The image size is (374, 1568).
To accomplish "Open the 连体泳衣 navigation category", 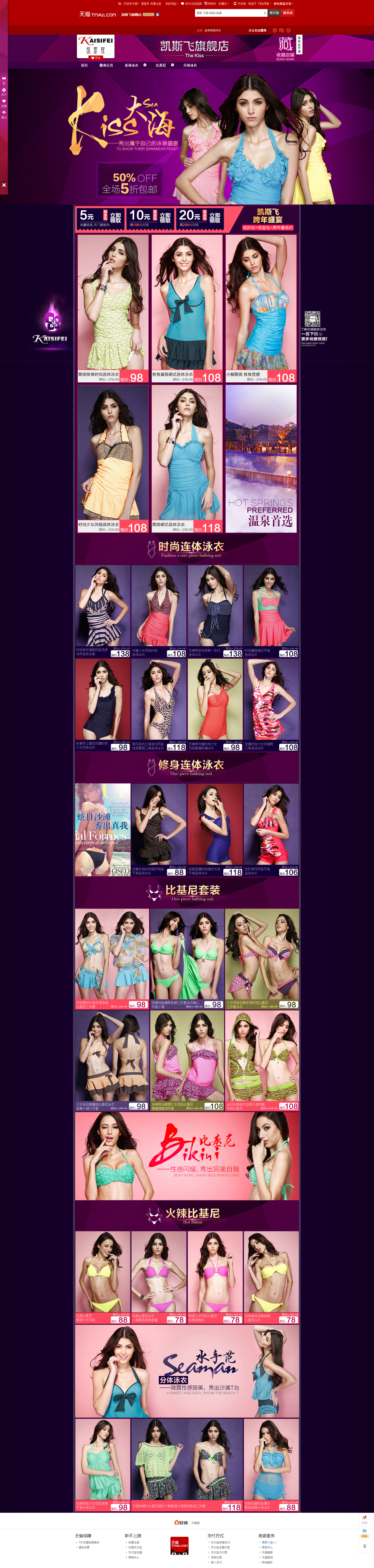I will tap(132, 65).
